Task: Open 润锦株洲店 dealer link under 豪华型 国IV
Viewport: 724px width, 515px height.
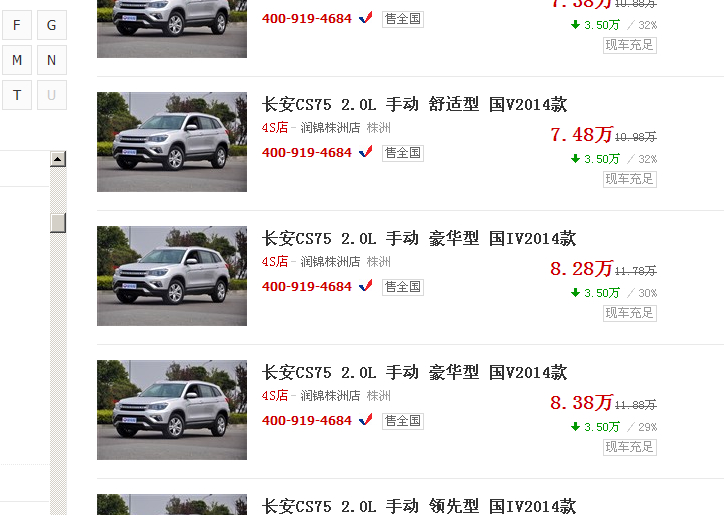Action: 330,262
